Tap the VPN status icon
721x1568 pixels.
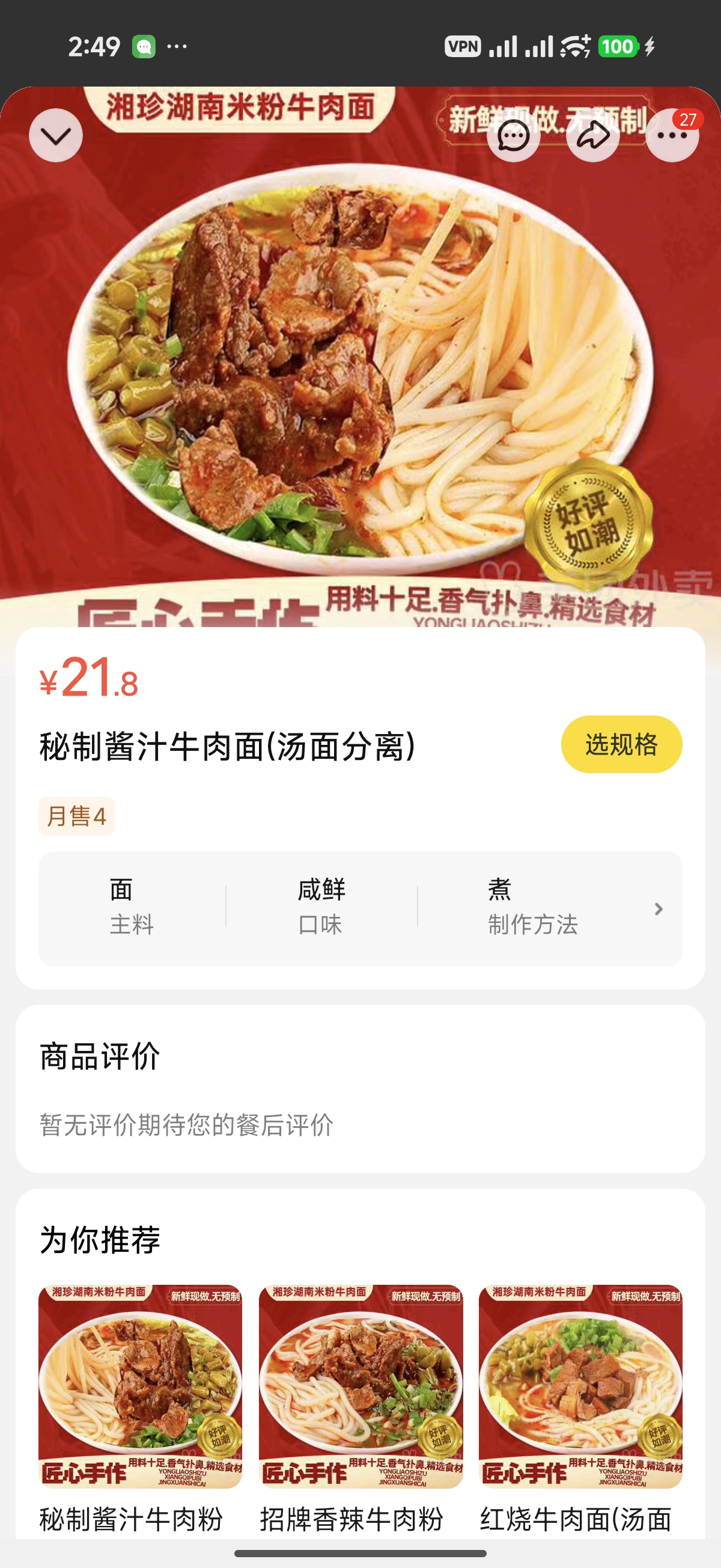pos(464,45)
